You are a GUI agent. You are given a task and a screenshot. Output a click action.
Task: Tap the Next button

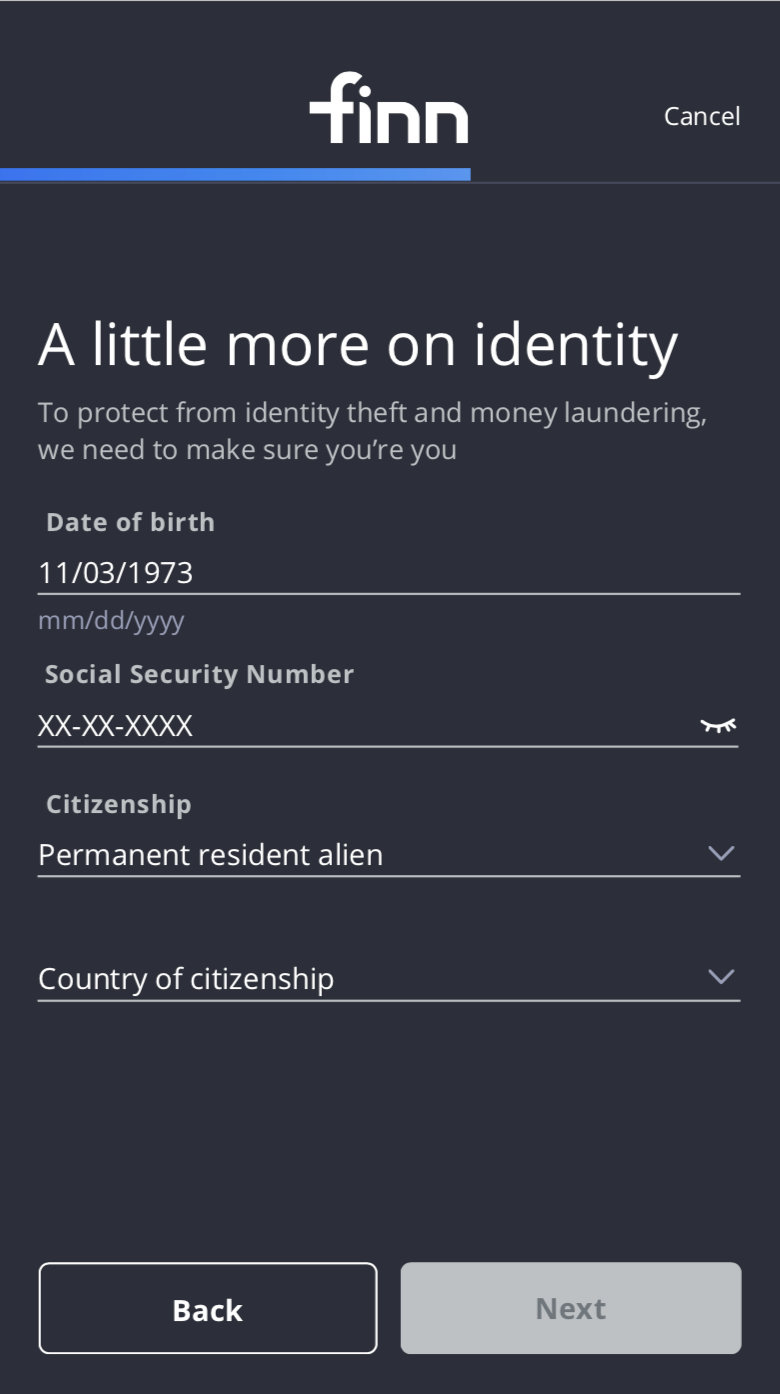tap(571, 1308)
